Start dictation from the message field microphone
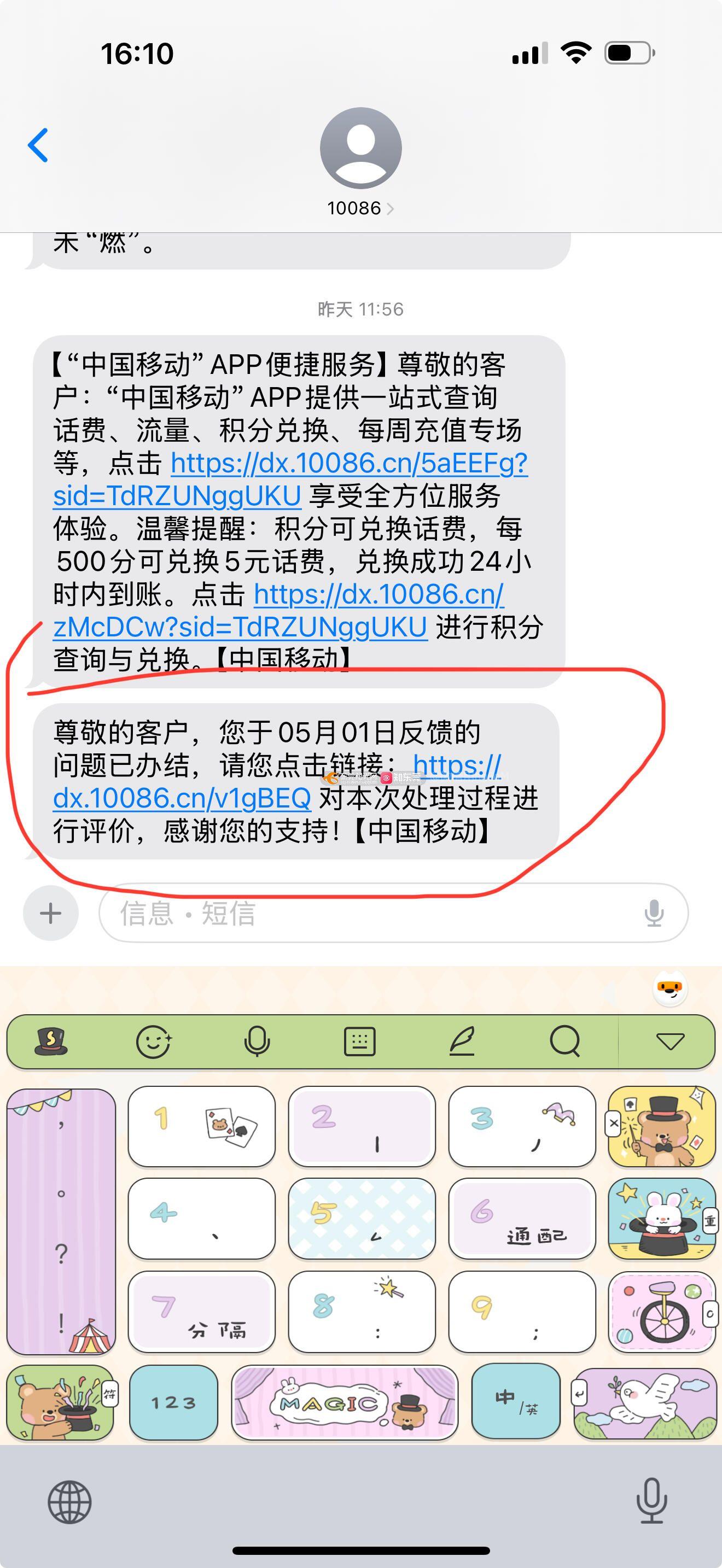 (654, 913)
